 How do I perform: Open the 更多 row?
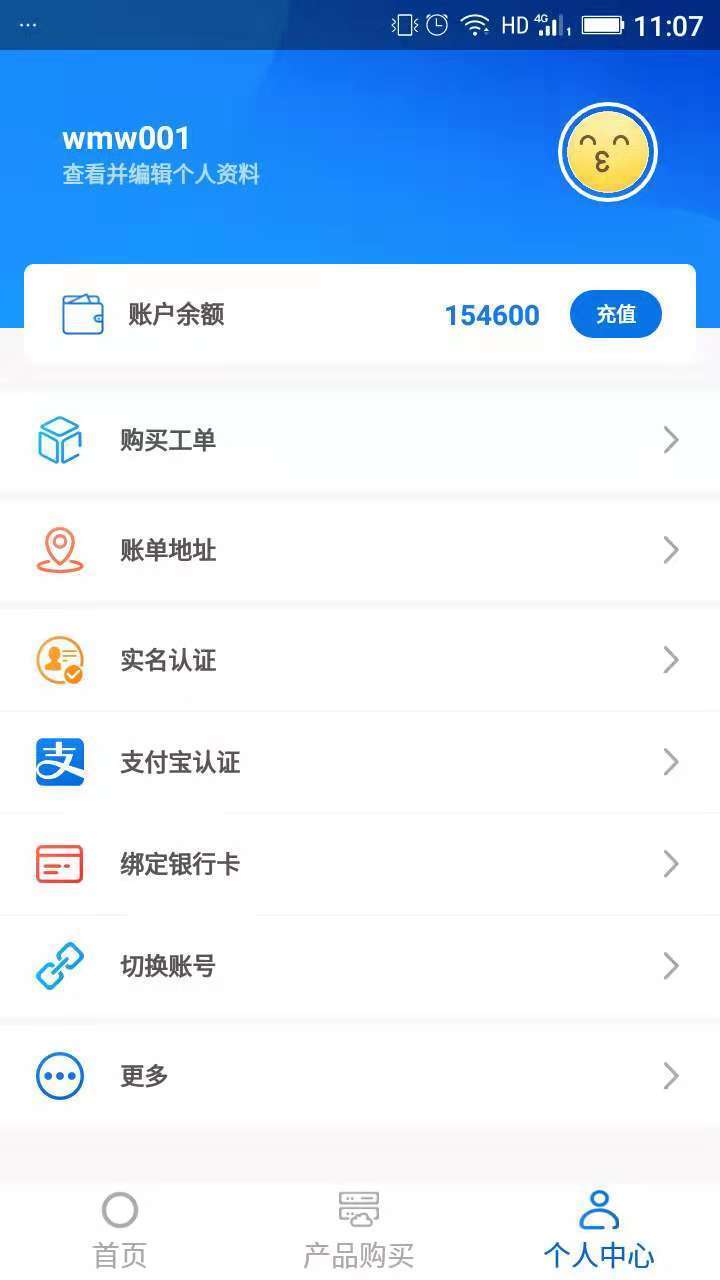360,1076
